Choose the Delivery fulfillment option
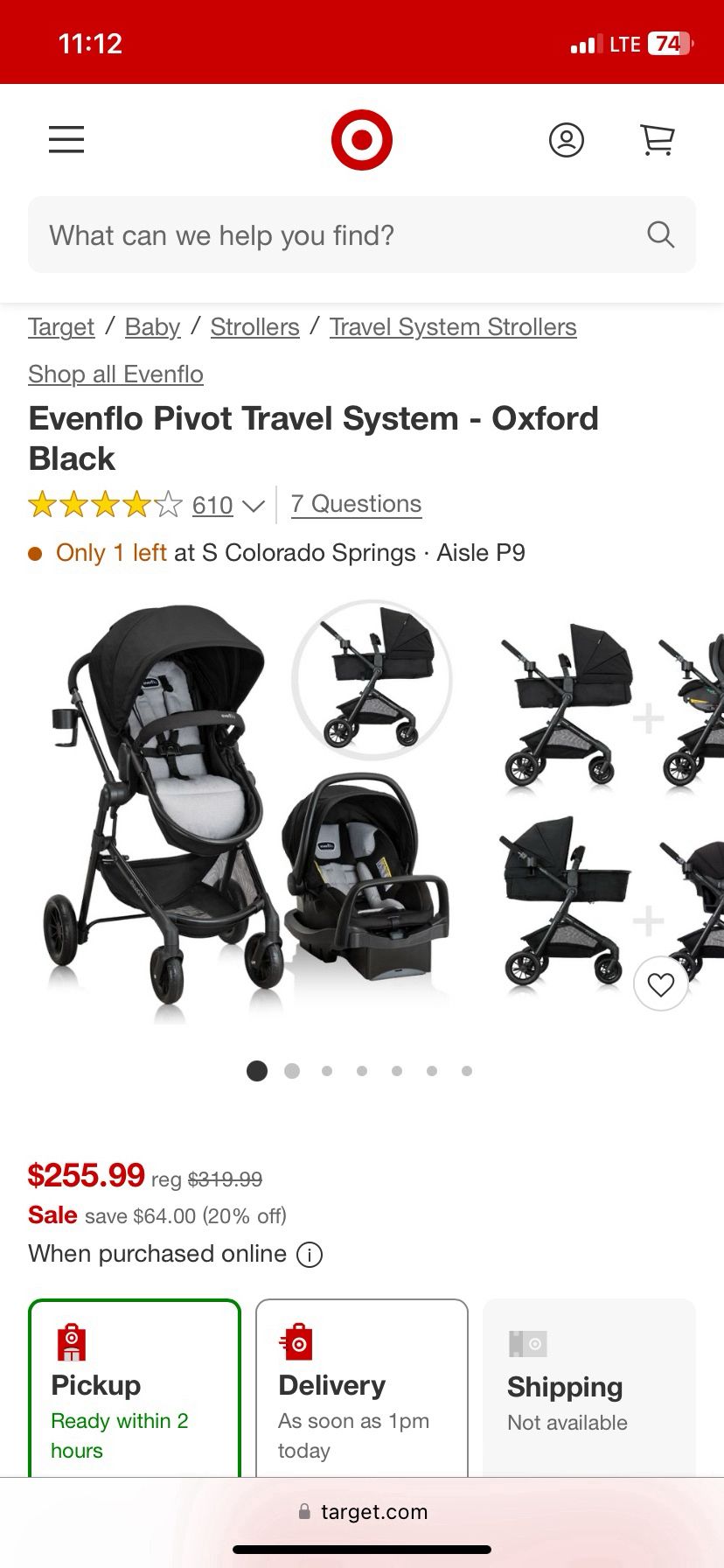The height and width of the screenshot is (1568, 724). pos(361,1391)
